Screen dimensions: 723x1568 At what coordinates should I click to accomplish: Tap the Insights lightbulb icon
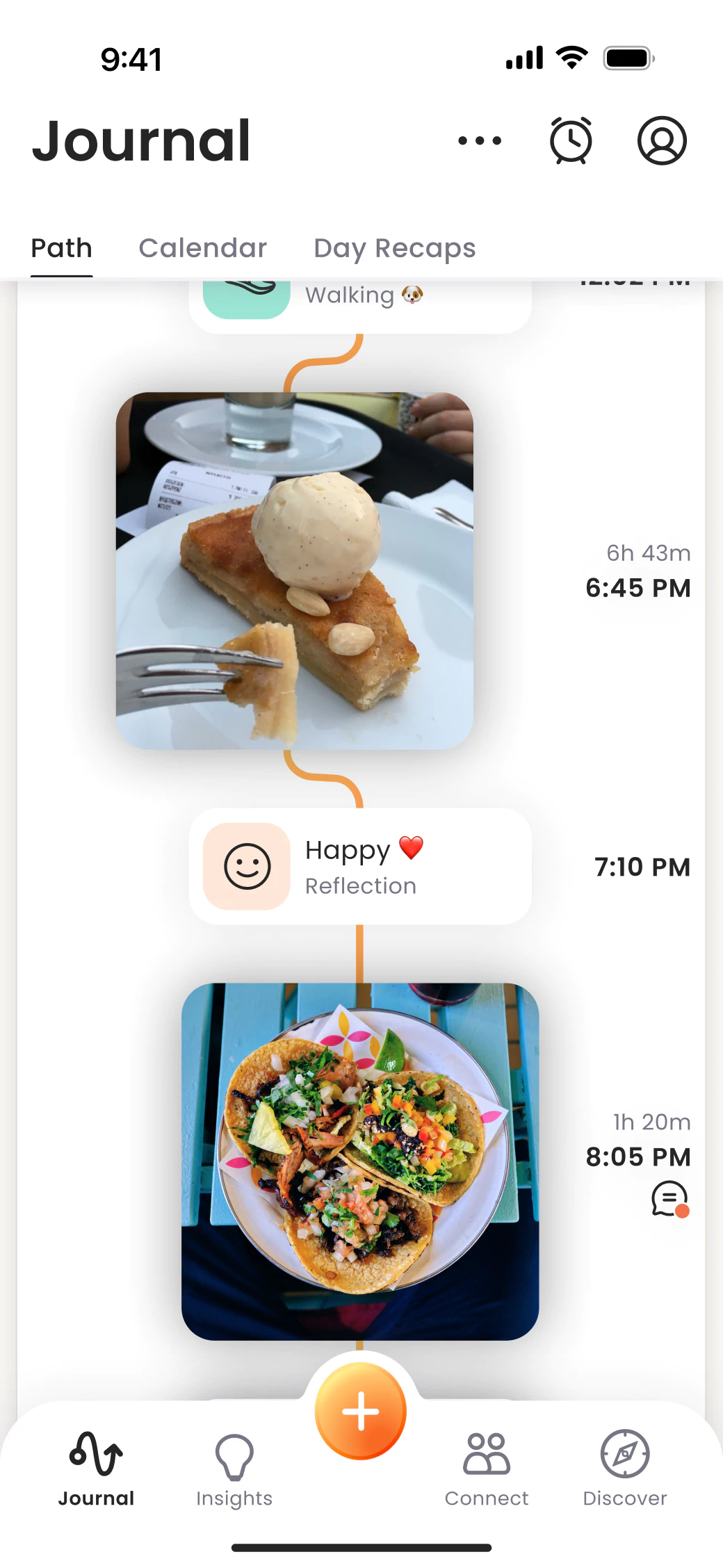[234, 1457]
